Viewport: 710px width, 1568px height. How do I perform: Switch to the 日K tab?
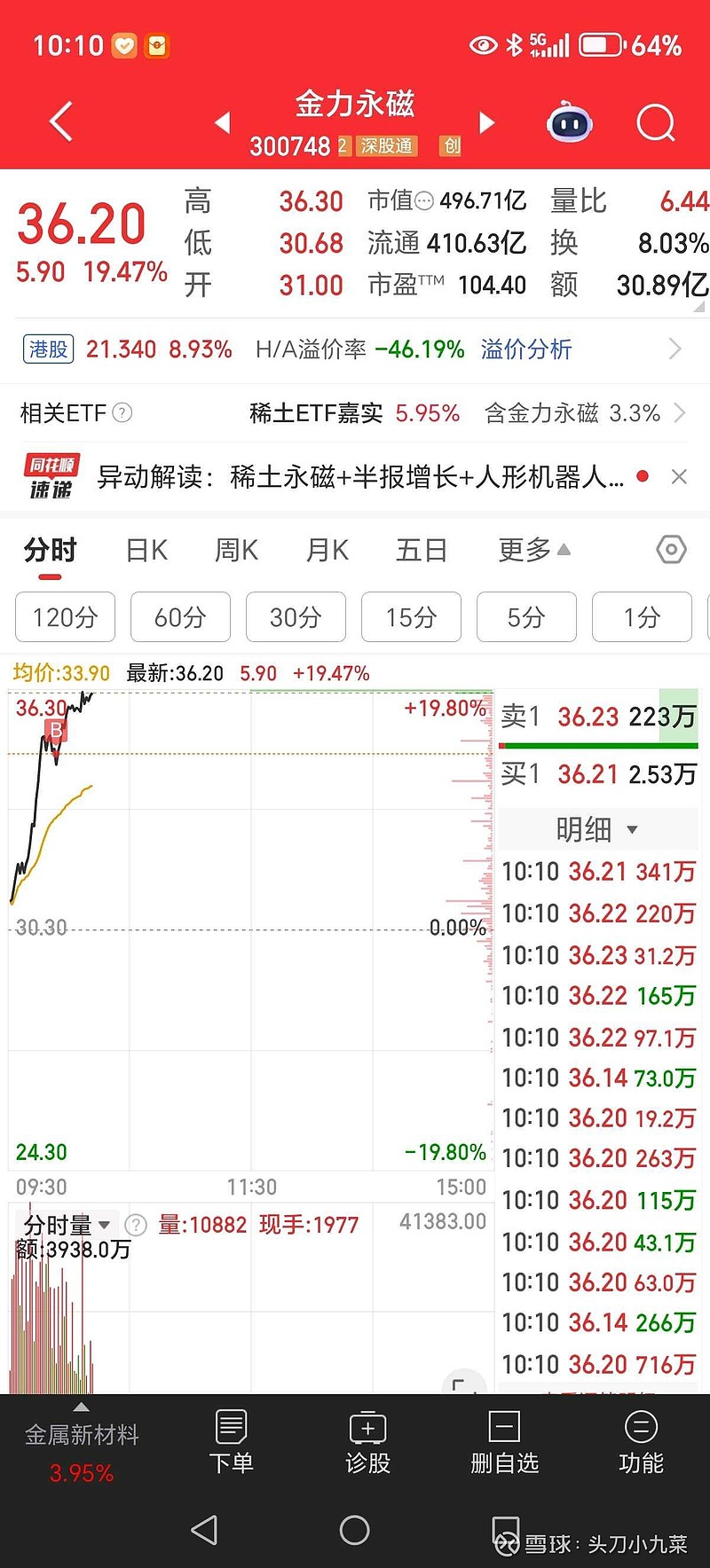(146, 551)
